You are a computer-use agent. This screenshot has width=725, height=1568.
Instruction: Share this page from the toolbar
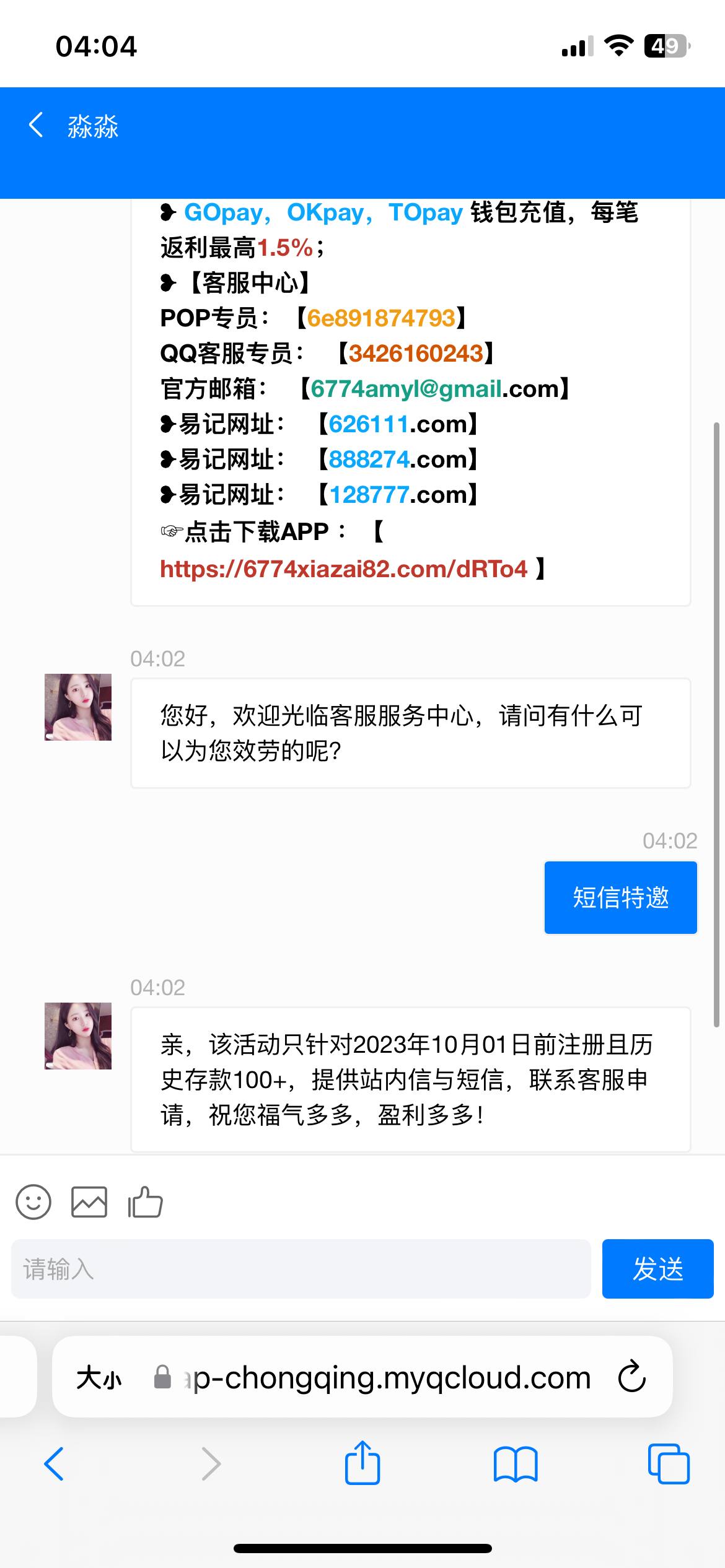[362, 1464]
